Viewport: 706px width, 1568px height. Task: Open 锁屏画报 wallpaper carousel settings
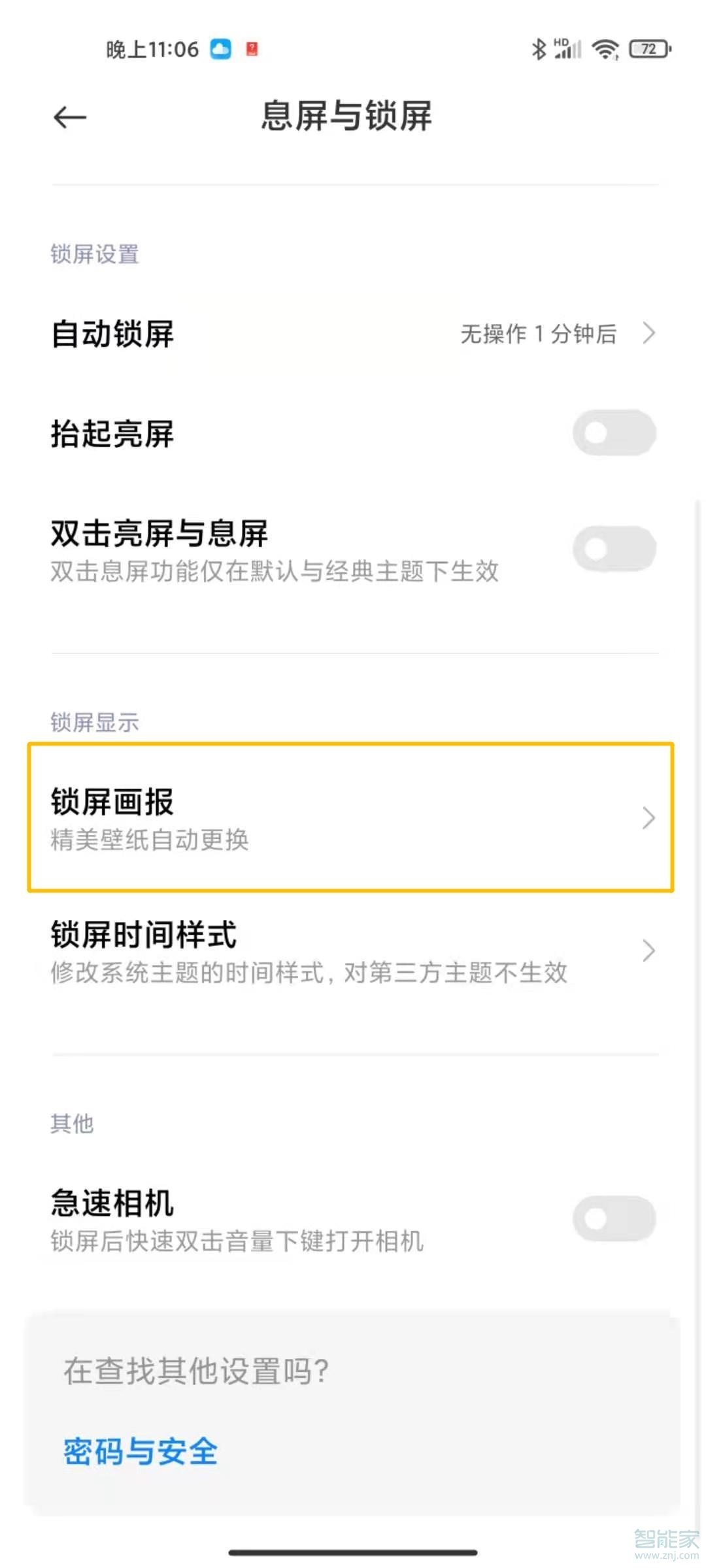click(353, 818)
